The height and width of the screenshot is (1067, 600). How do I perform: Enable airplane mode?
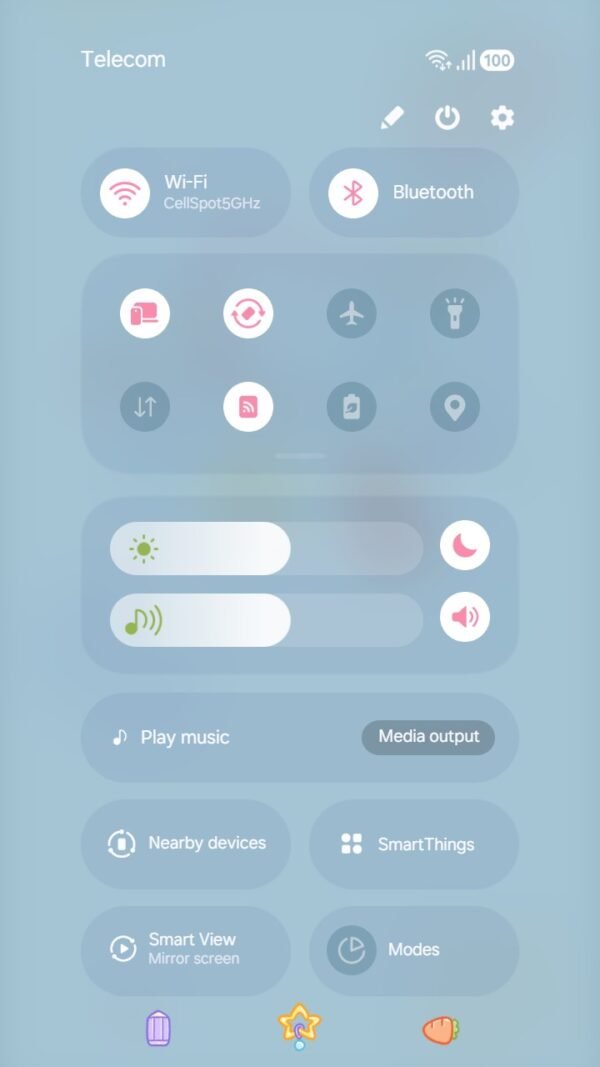pyautogui.click(x=351, y=314)
